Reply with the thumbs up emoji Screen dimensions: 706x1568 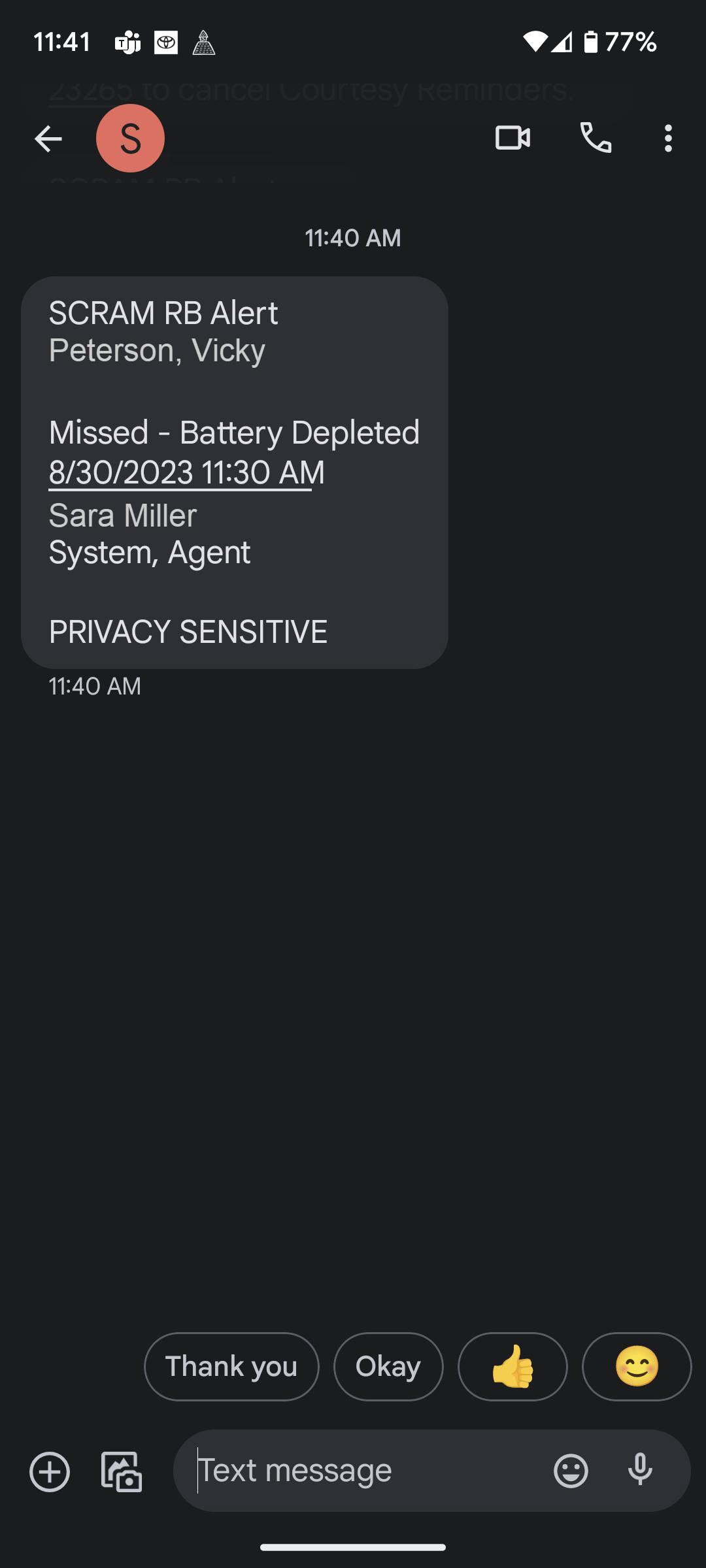[513, 1366]
